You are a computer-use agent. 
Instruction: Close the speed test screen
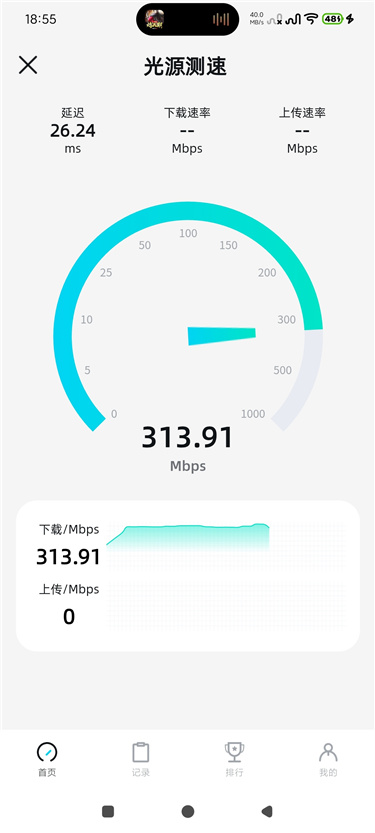pyautogui.click(x=28, y=65)
